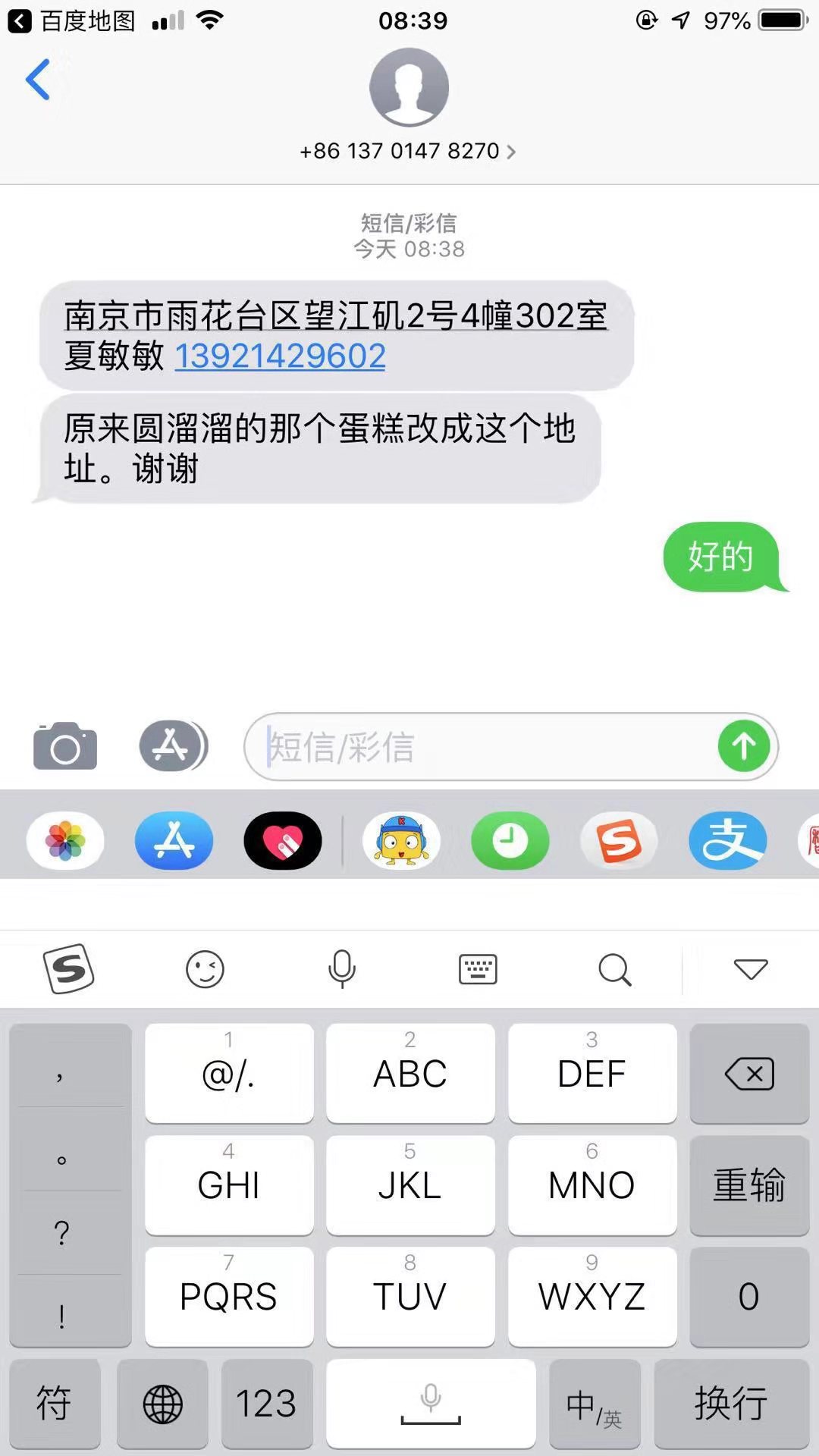819x1456 pixels.
Task: Open contact details for +86 137 0147 8270
Action: coord(408,151)
